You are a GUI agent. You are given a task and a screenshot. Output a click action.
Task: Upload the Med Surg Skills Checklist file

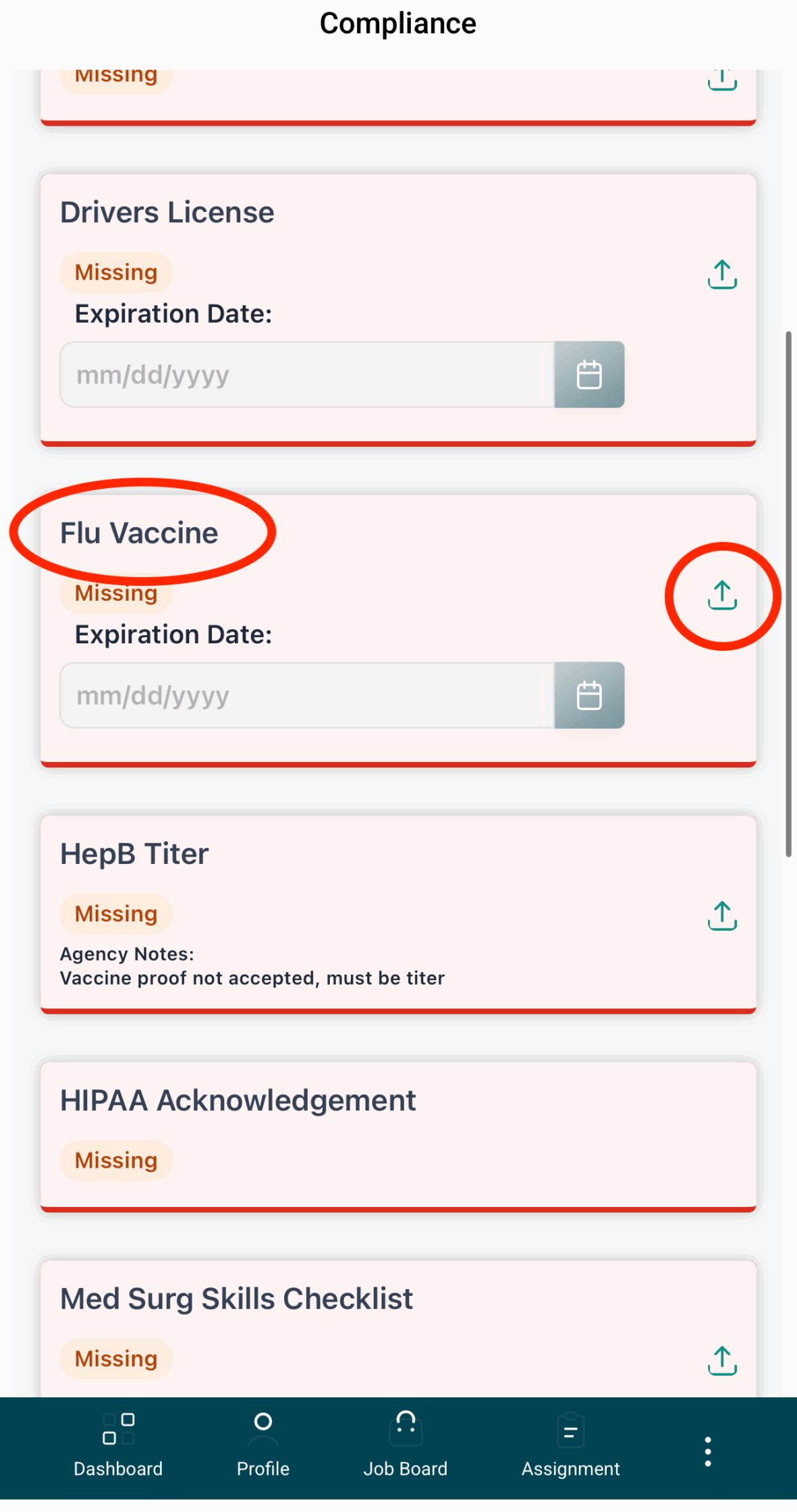pyautogui.click(x=722, y=1360)
